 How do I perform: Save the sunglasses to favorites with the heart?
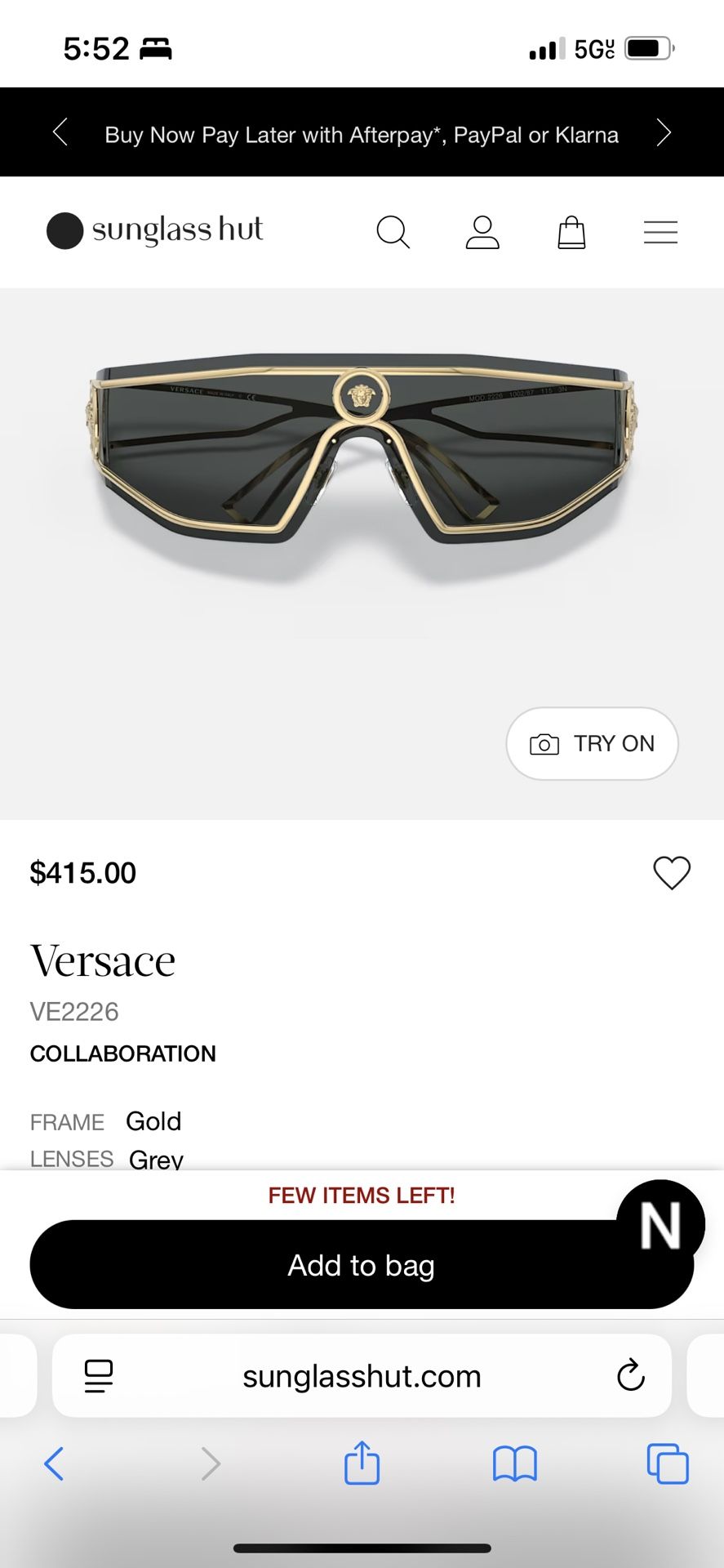click(x=672, y=873)
